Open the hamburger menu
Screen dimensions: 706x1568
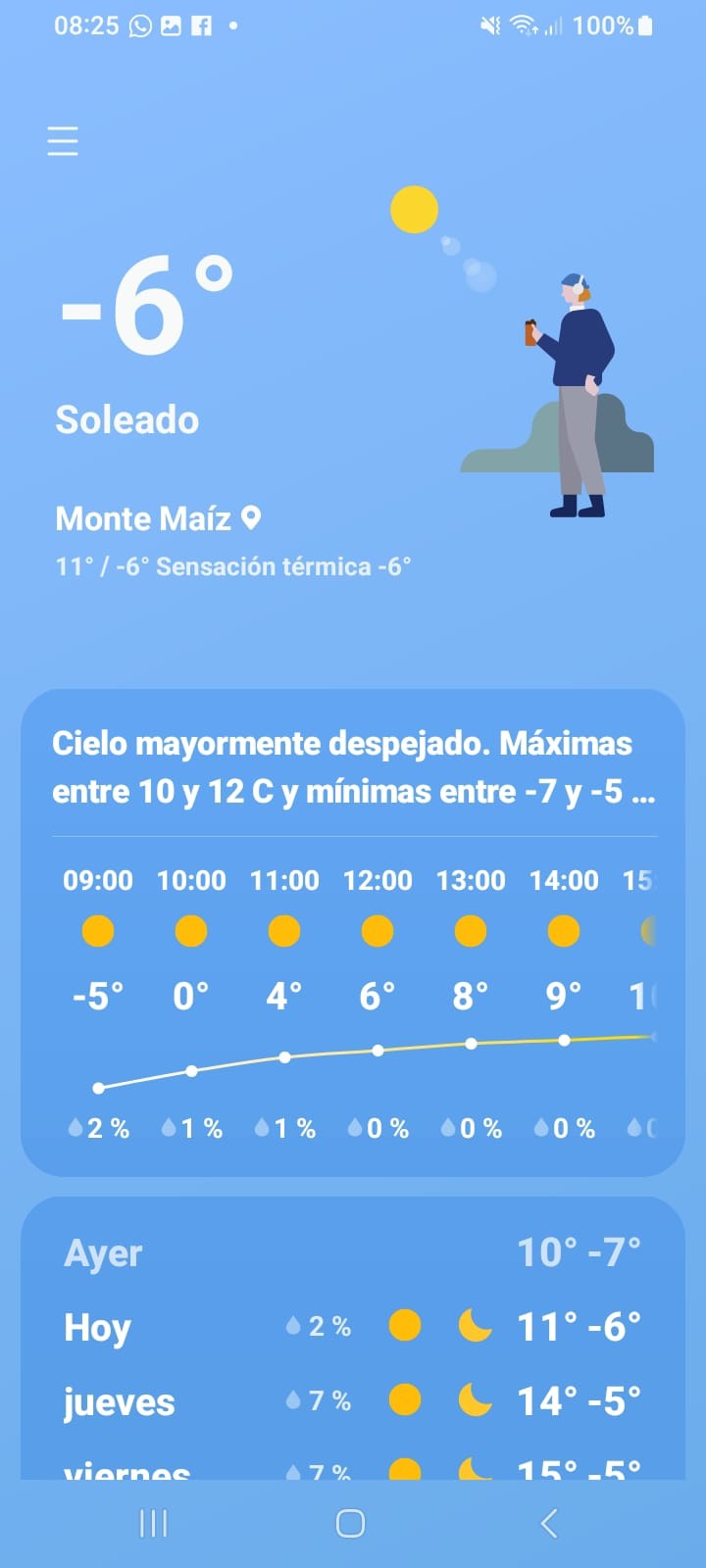(x=63, y=141)
